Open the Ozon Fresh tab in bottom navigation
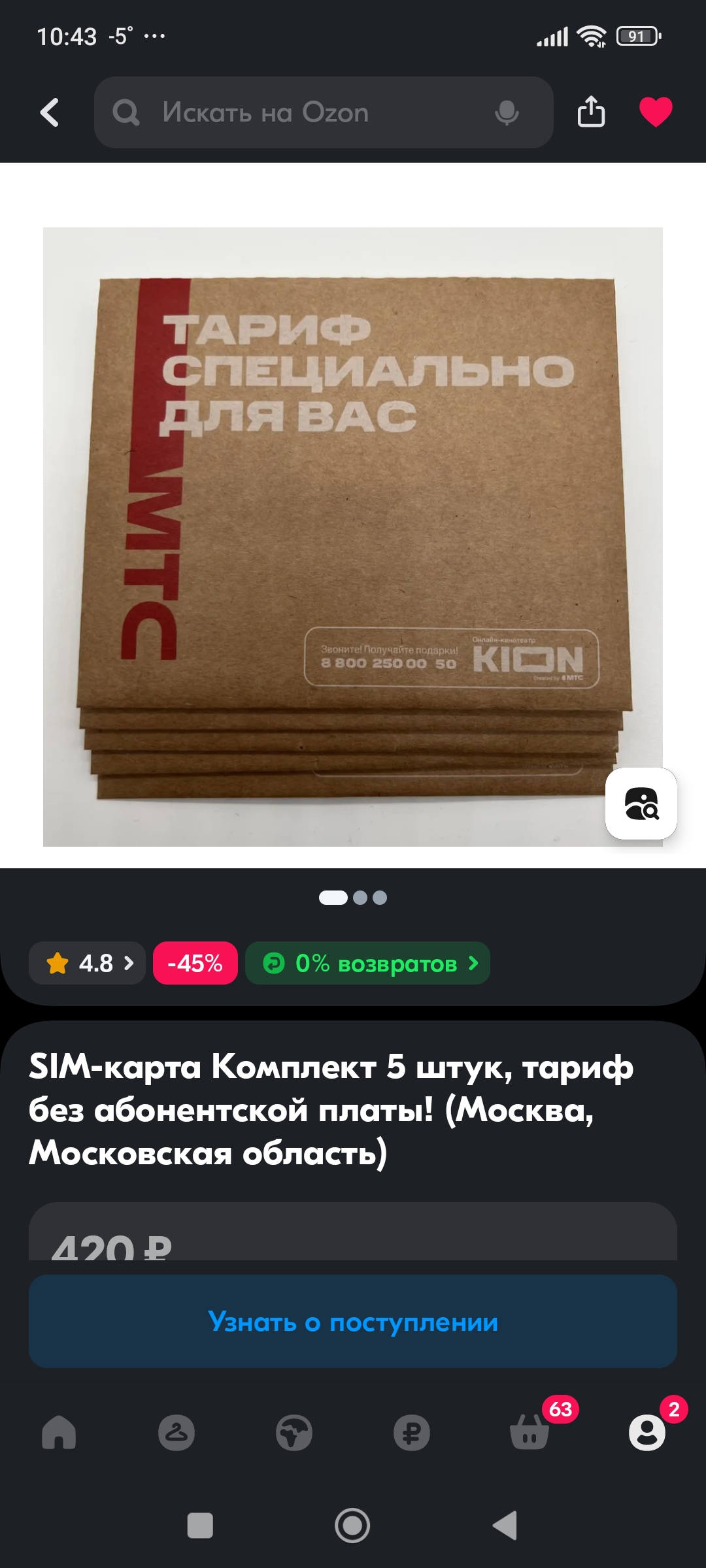 (294, 1433)
